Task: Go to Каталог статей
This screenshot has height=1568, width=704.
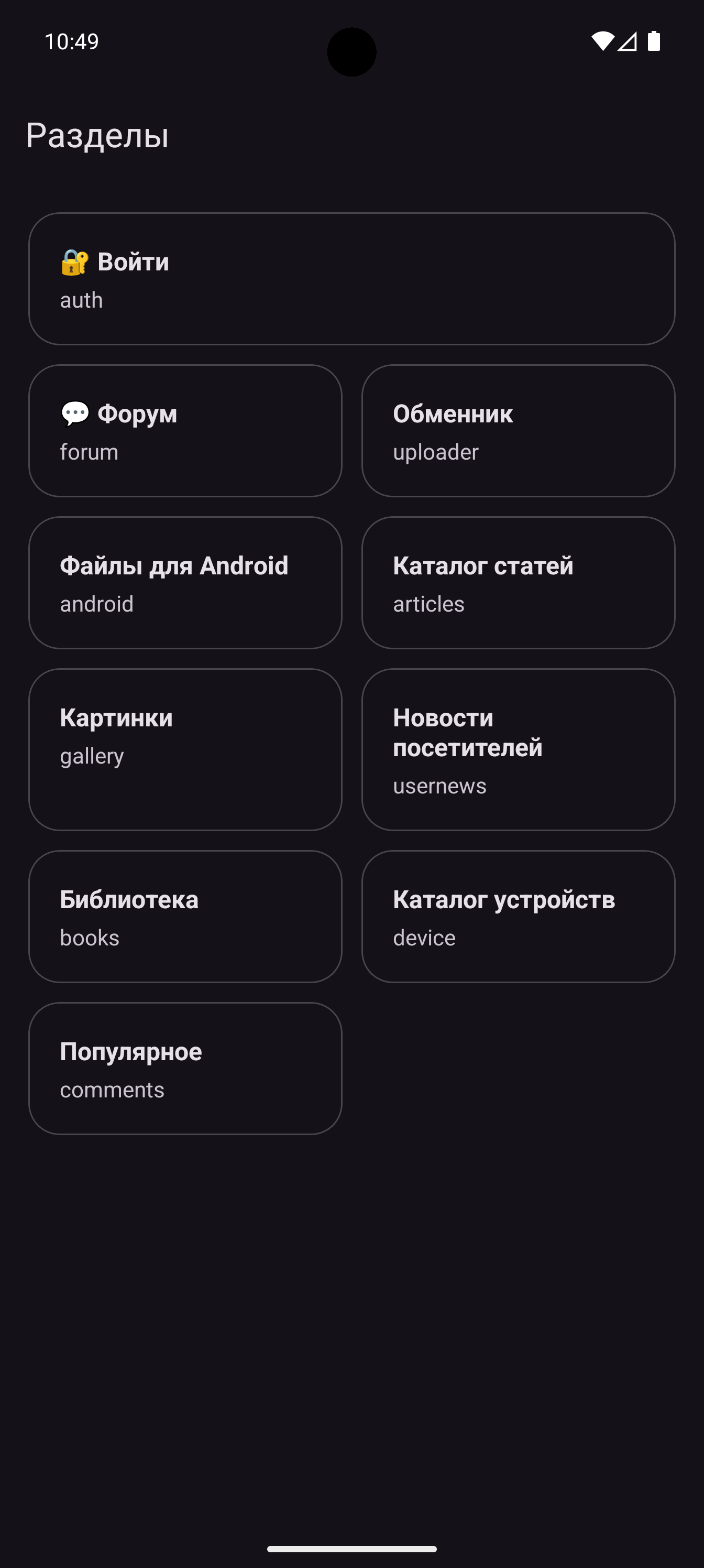Action: click(x=518, y=583)
